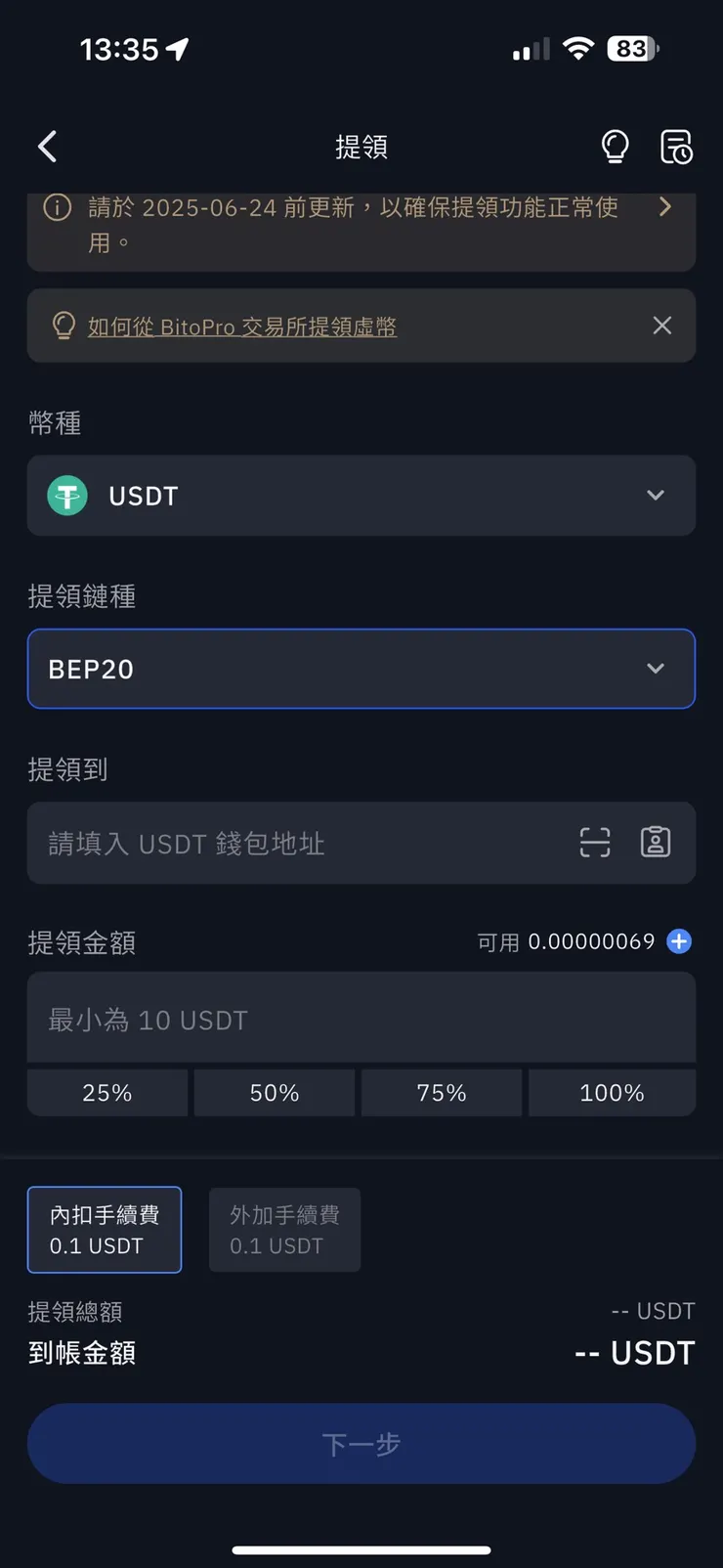
Task: Expand the update notice via its chevron
Action: coord(665,207)
